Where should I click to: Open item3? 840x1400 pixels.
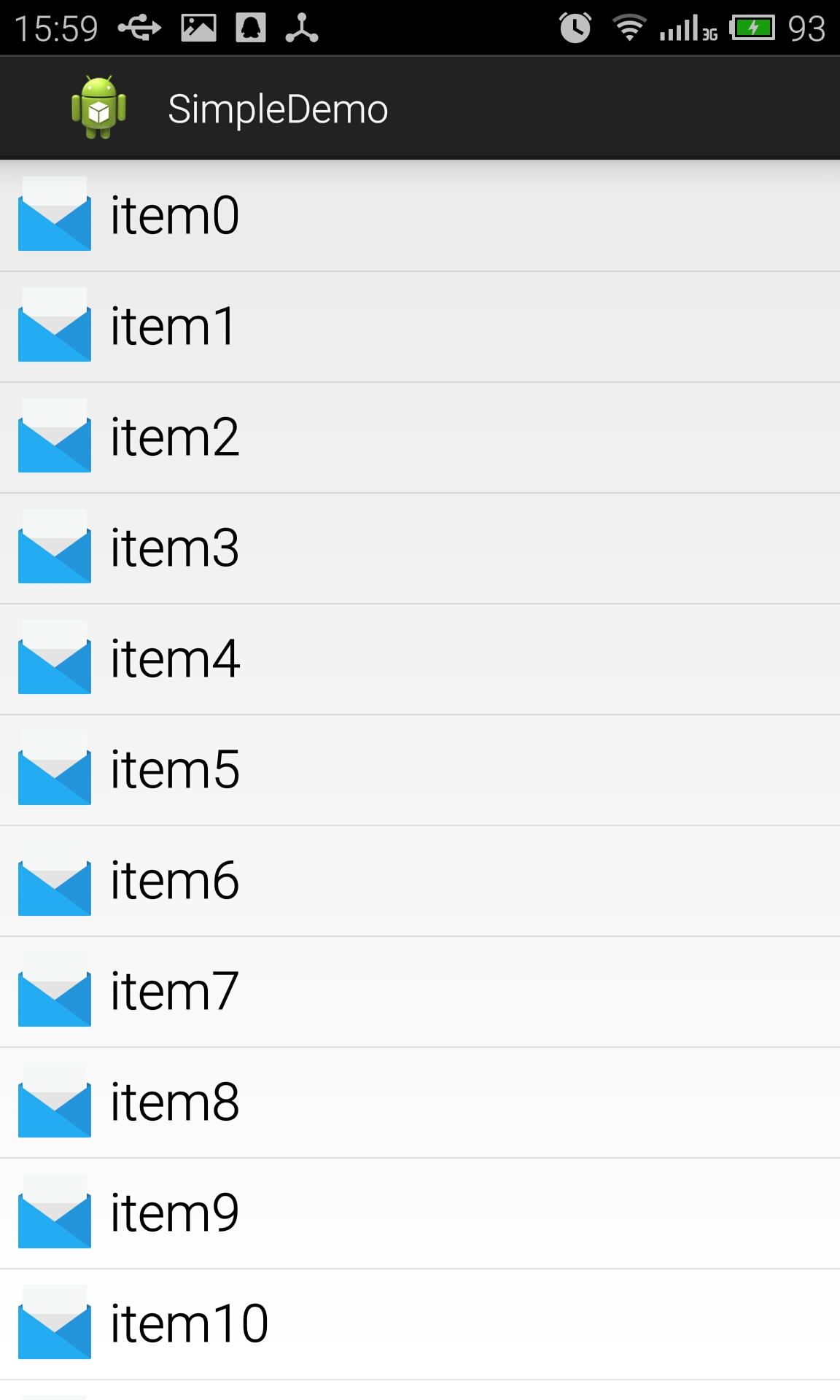pyautogui.click(x=420, y=548)
